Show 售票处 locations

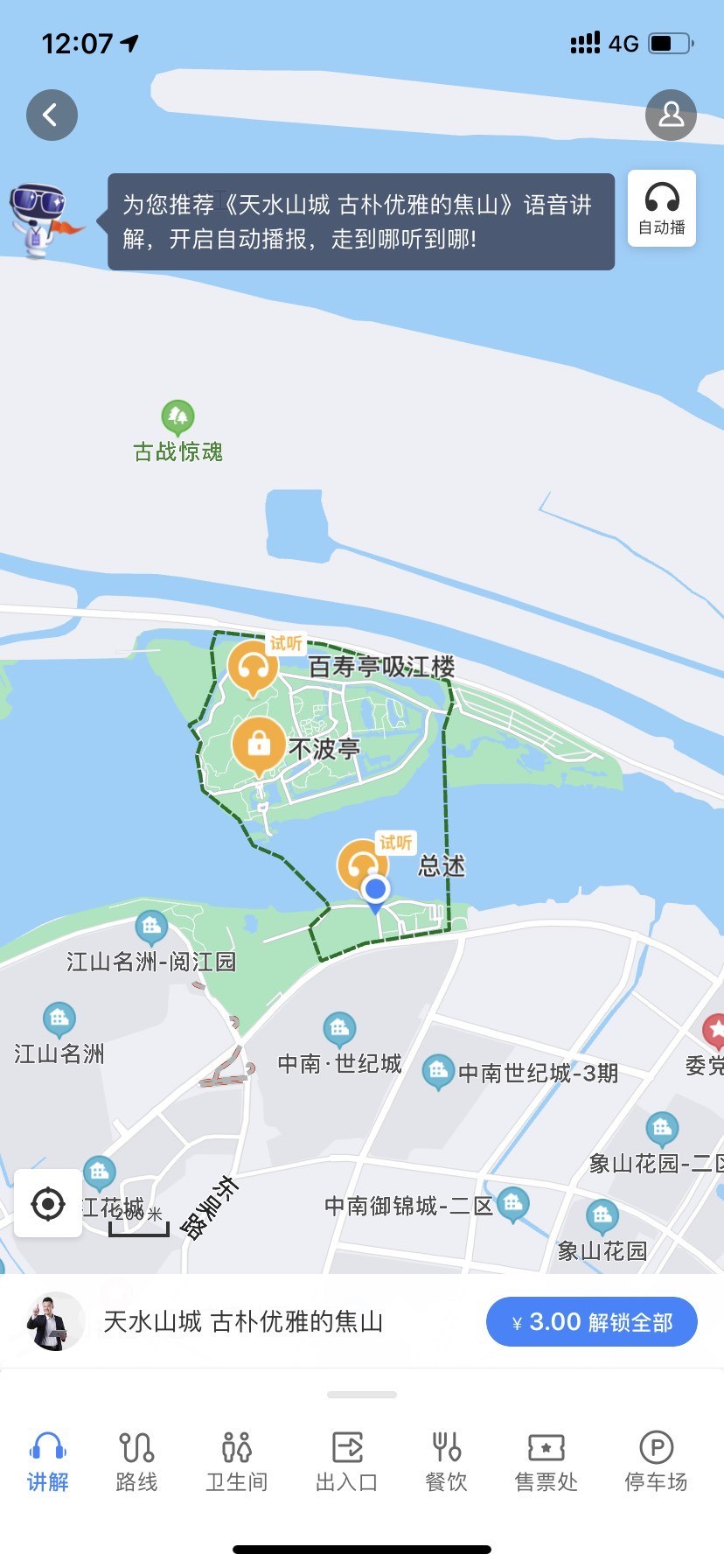tap(546, 1462)
